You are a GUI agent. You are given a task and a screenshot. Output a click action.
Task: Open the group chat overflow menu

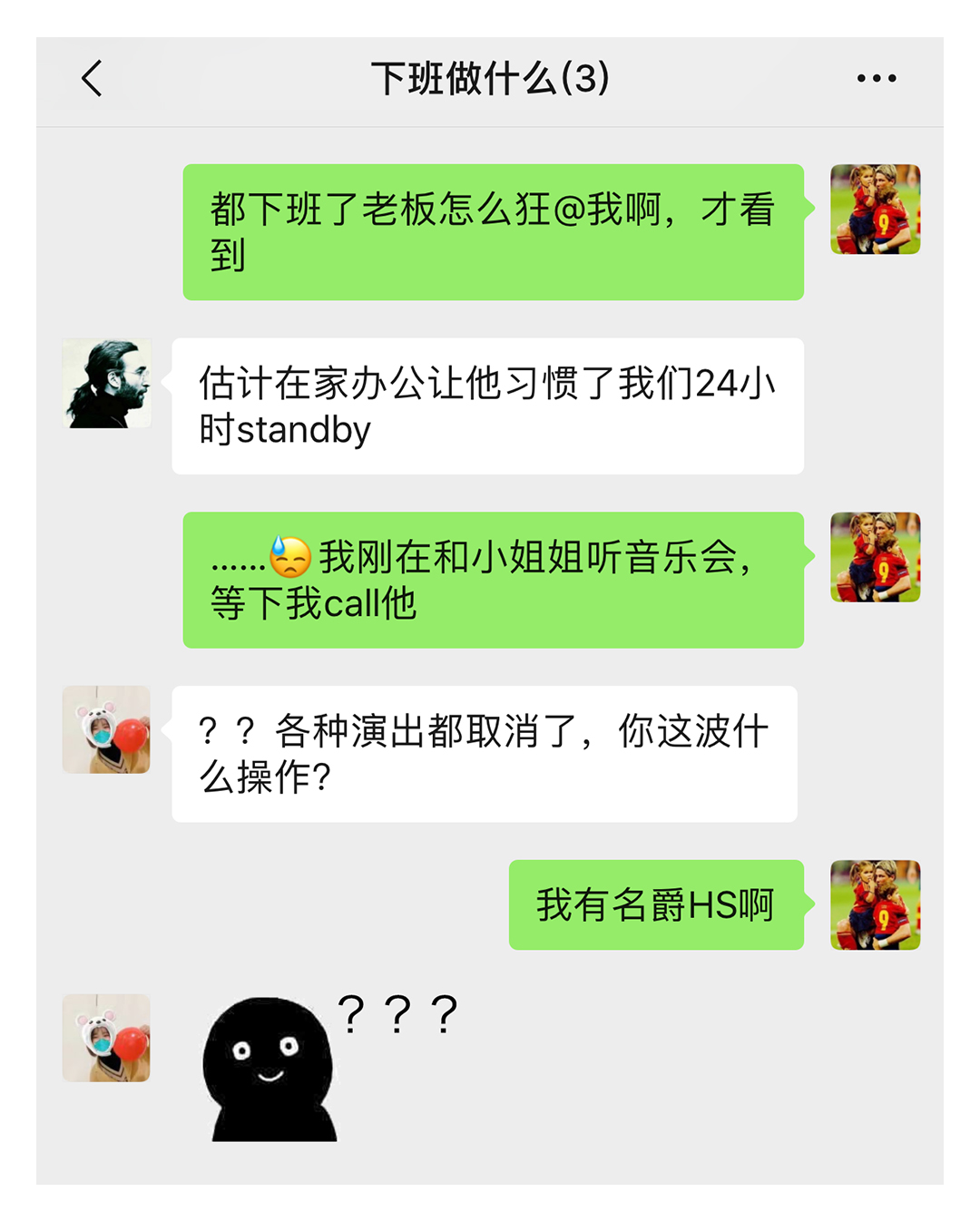pos(876,79)
